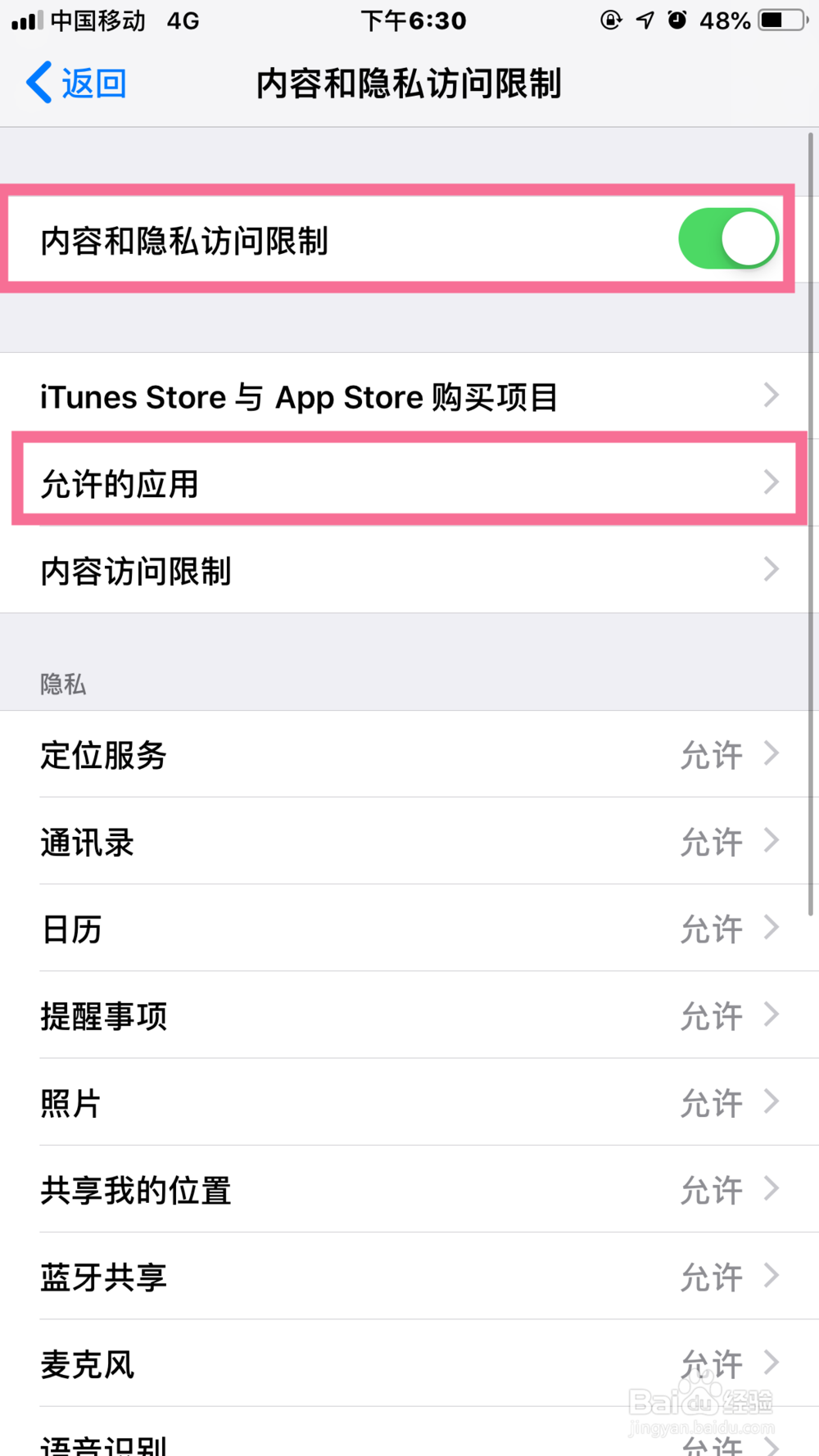Viewport: 819px width, 1456px height.
Task: Open the 内容访问限制 settings entry
Action: [409, 571]
